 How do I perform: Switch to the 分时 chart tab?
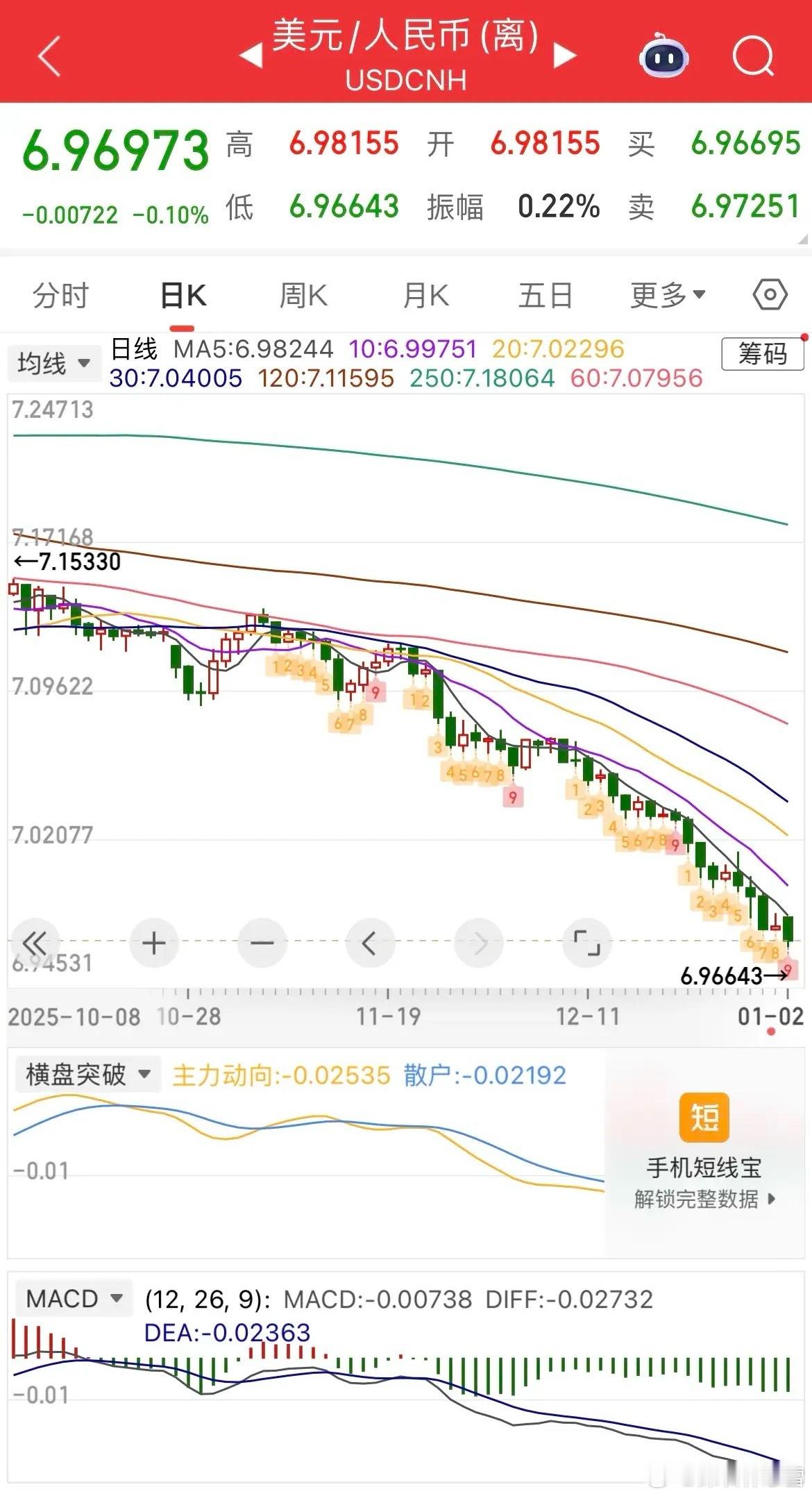pyautogui.click(x=60, y=296)
